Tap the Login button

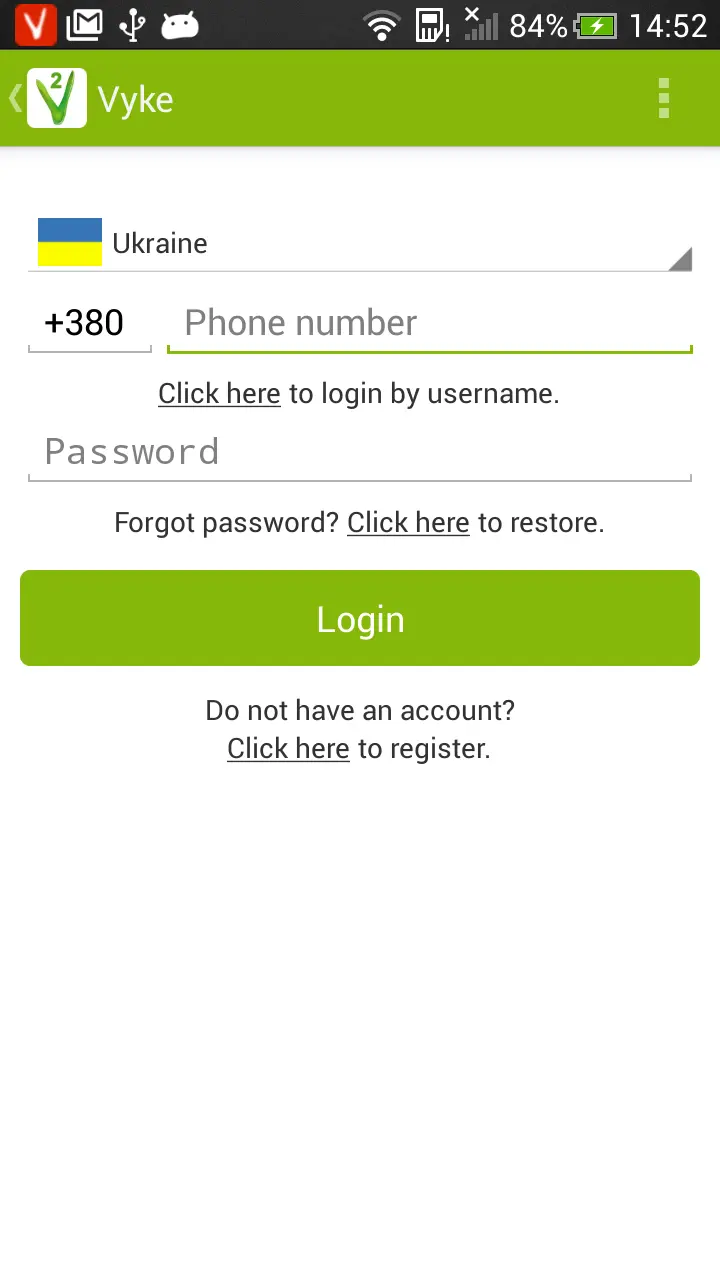pos(360,618)
